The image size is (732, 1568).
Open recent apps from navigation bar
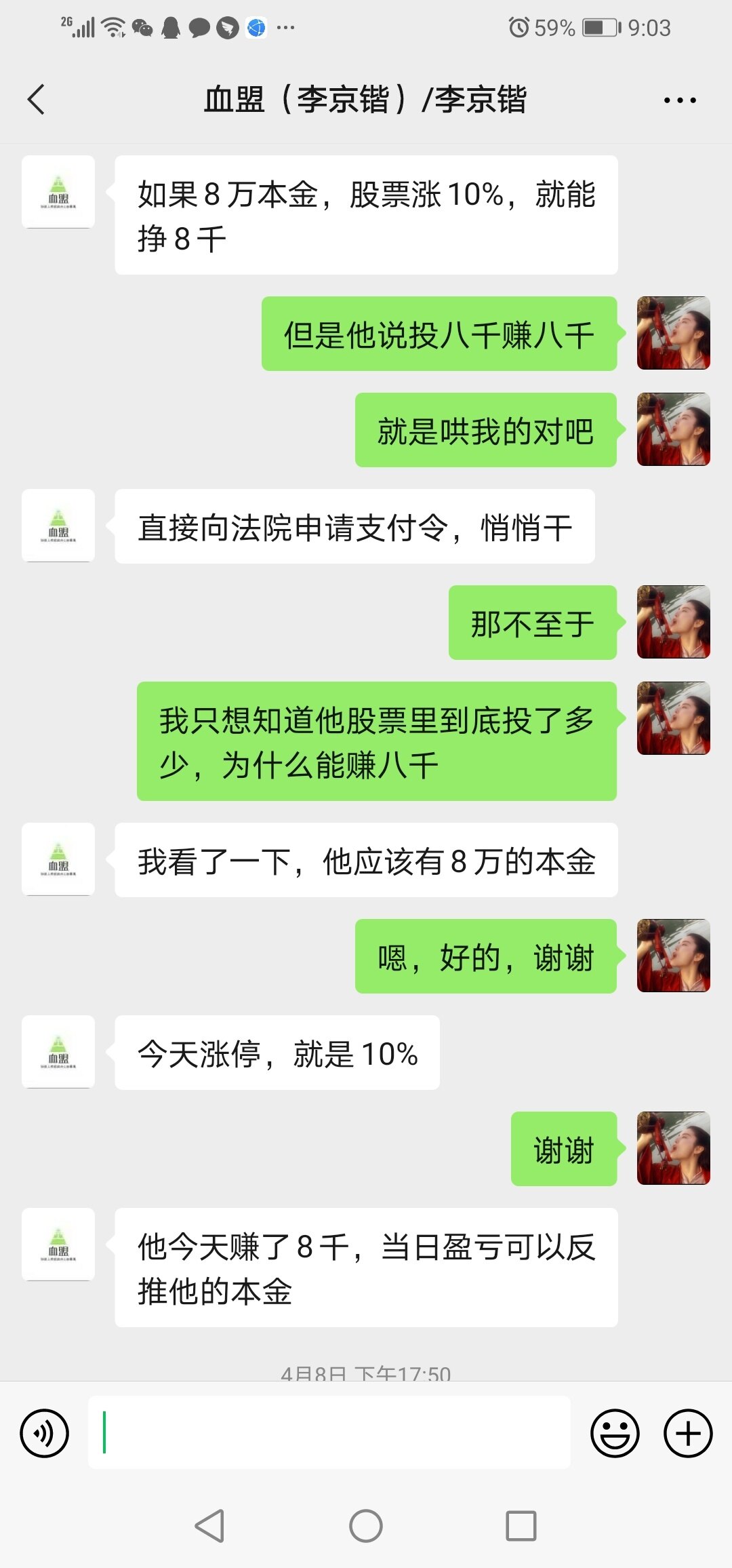tap(521, 1526)
